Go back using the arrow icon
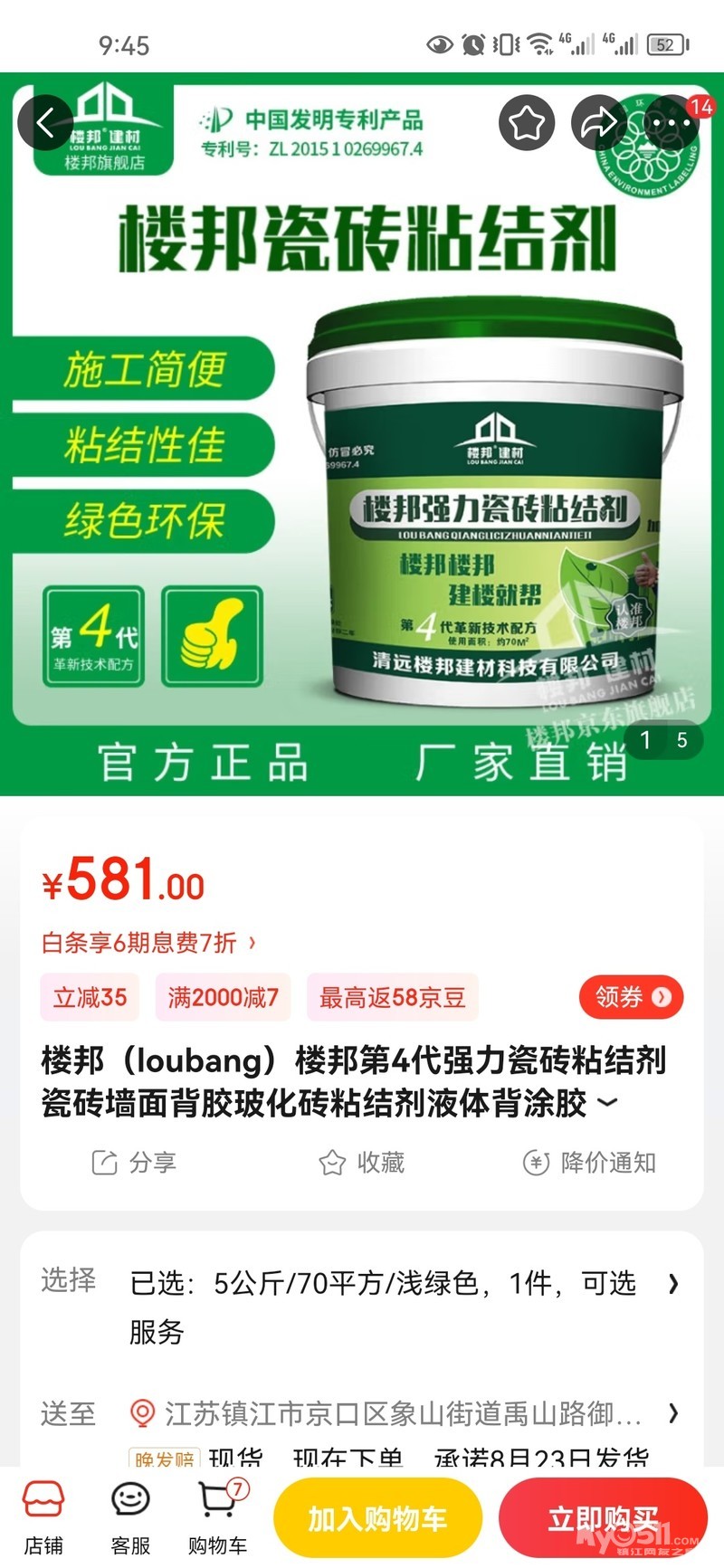This screenshot has height=1568, width=724. [45, 122]
